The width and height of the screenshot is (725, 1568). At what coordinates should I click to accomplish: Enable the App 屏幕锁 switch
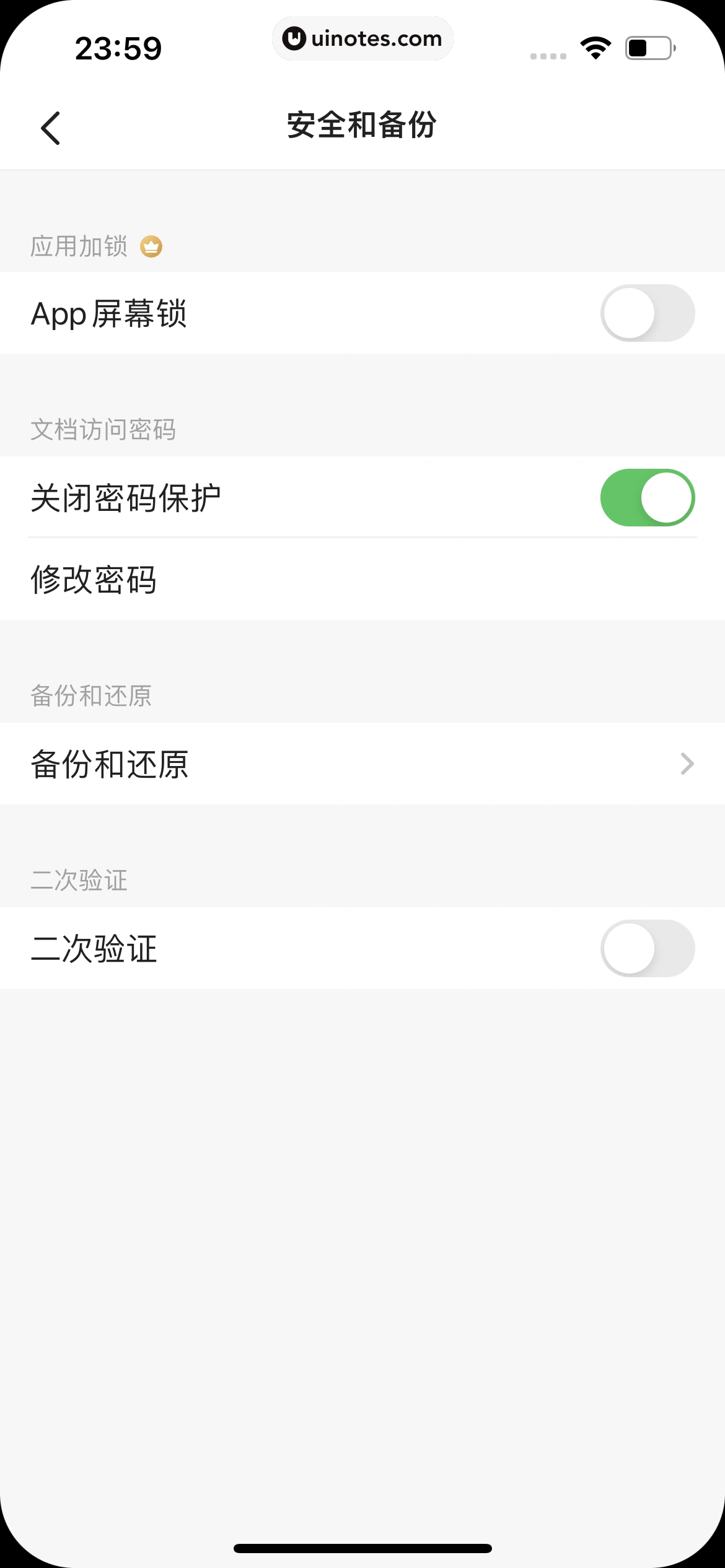(x=647, y=313)
